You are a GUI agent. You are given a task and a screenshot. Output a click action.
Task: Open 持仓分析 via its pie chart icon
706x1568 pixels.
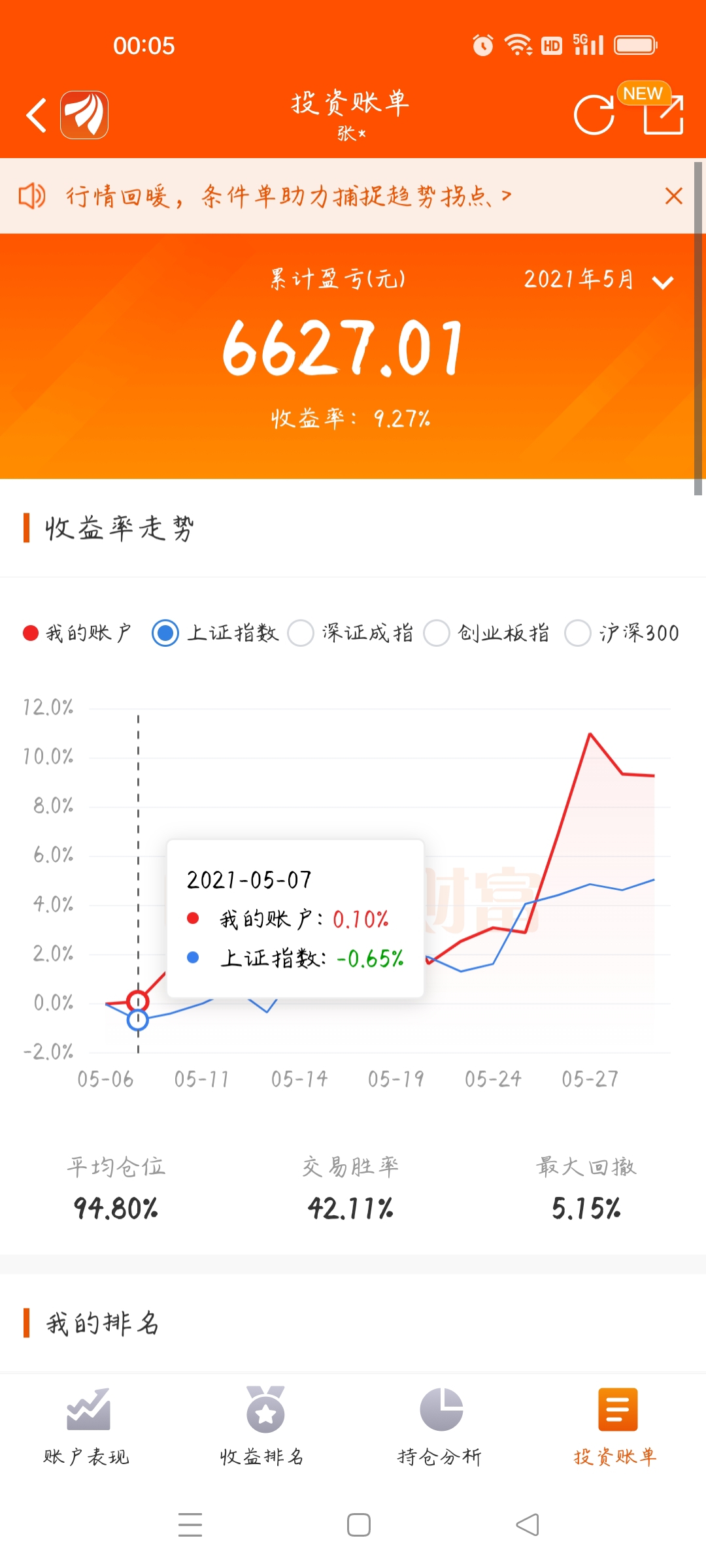(441, 1409)
